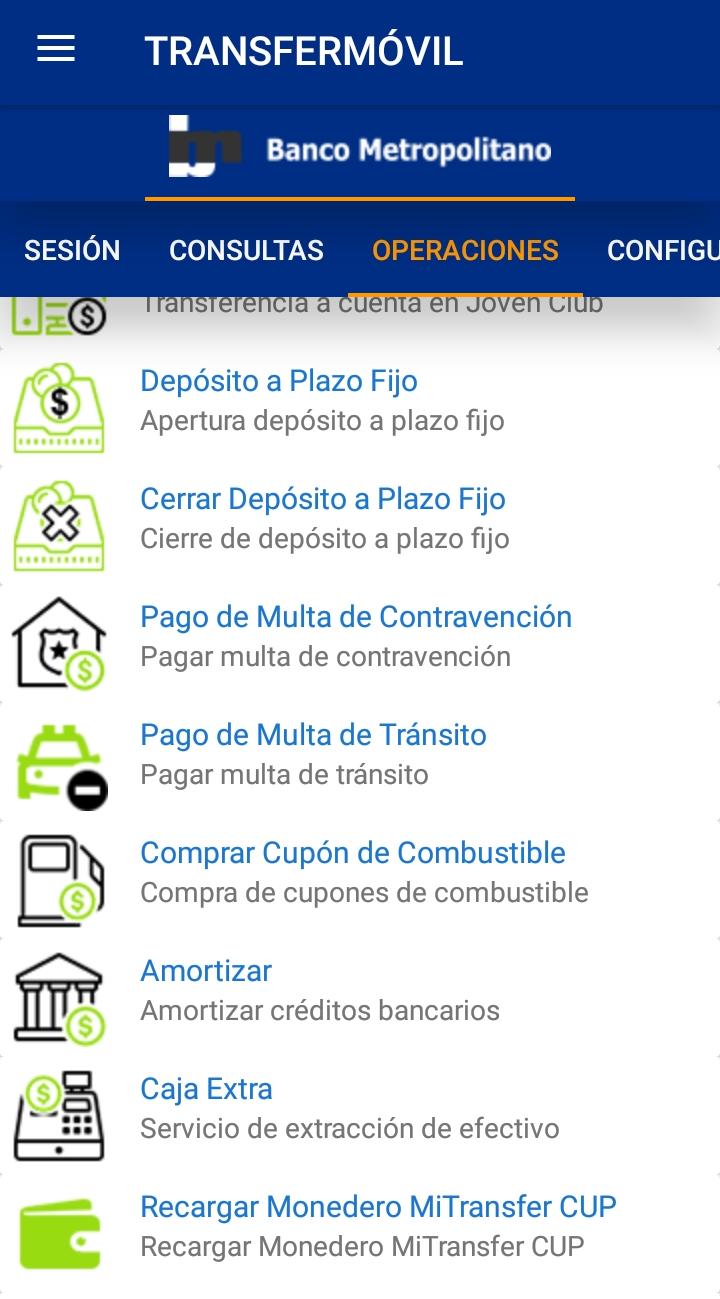The width and height of the screenshot is (720, 1299).
Task: Switch to the SESIÓN tab
Action: pyautogui.click(x=72, y=250)
